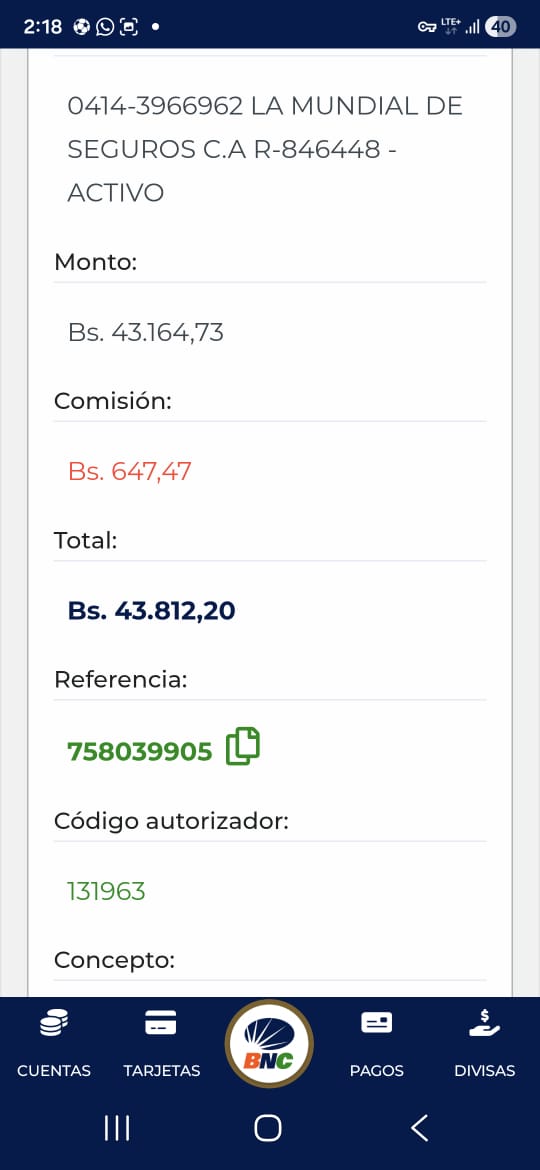540x1170 pixels.
Task: Show recent apps from navigation bar
Action: (x=117, y=1127)
